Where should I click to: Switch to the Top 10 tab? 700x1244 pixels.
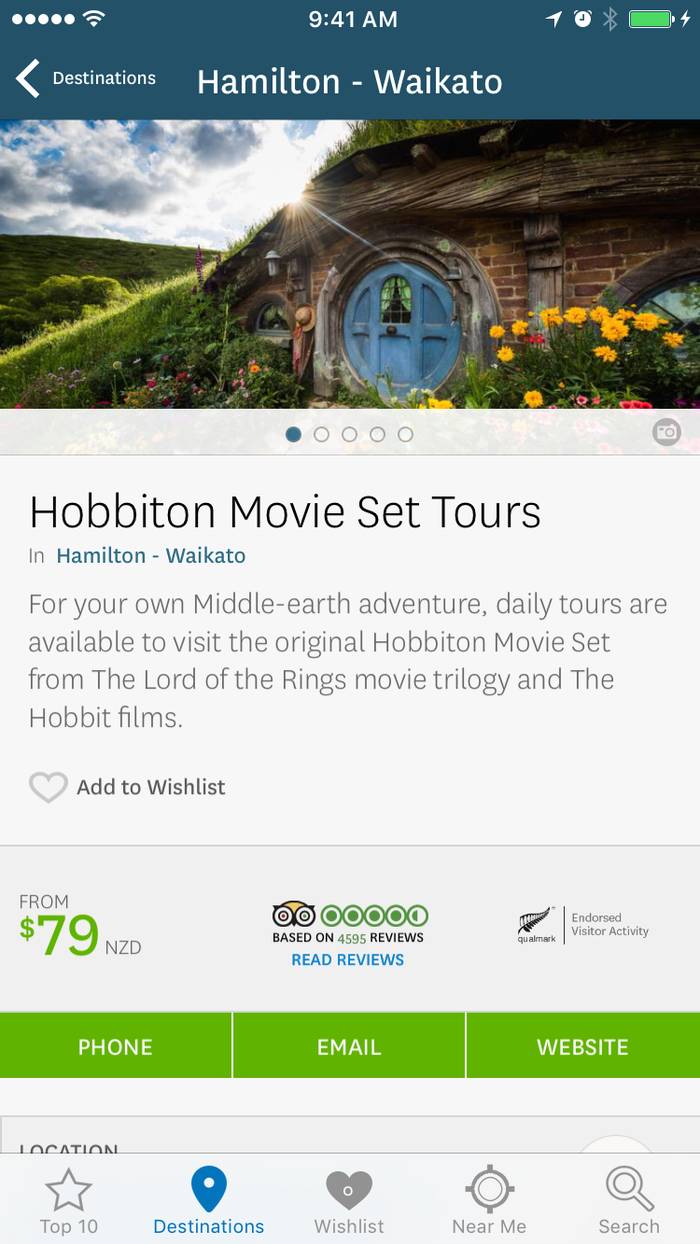[69, 1201]
